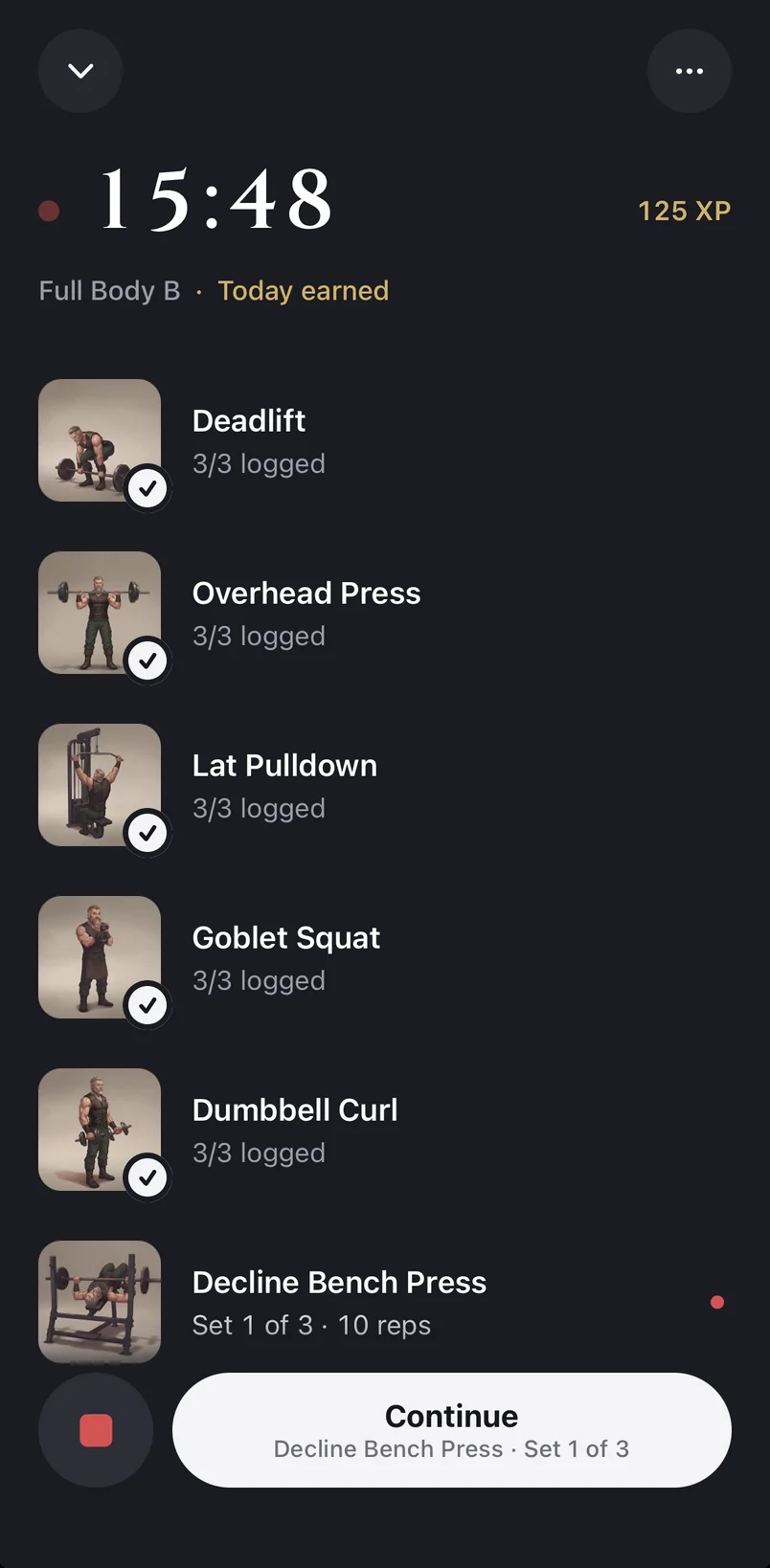This screenshot has width=770, height=1568.
Task: View the Lat Pulldown logged sets
Action: point(385,785)
